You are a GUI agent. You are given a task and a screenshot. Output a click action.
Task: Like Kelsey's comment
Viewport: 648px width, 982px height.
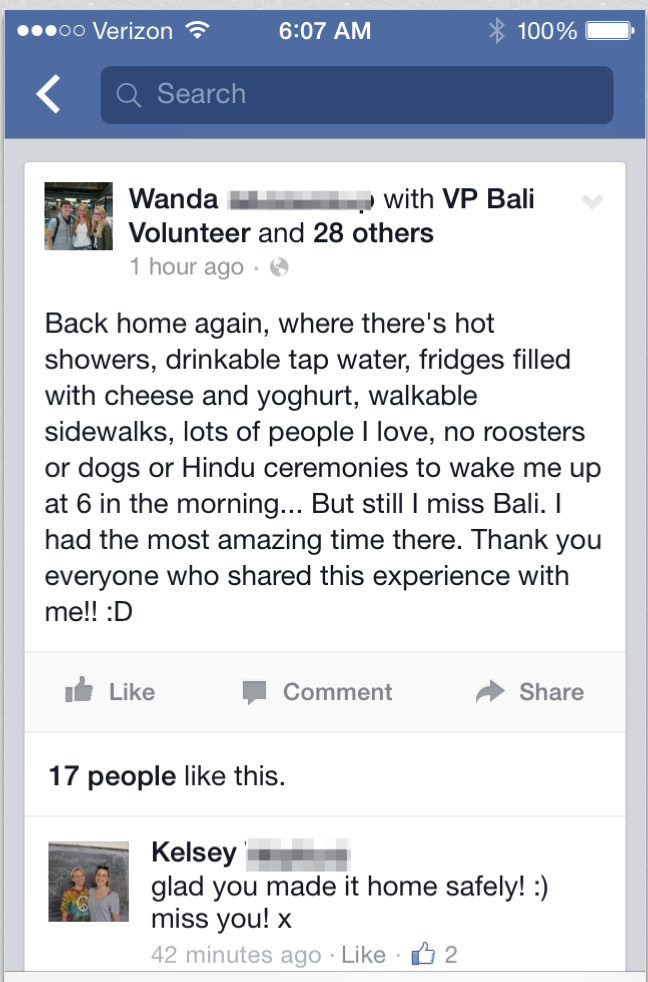(363, 955)
